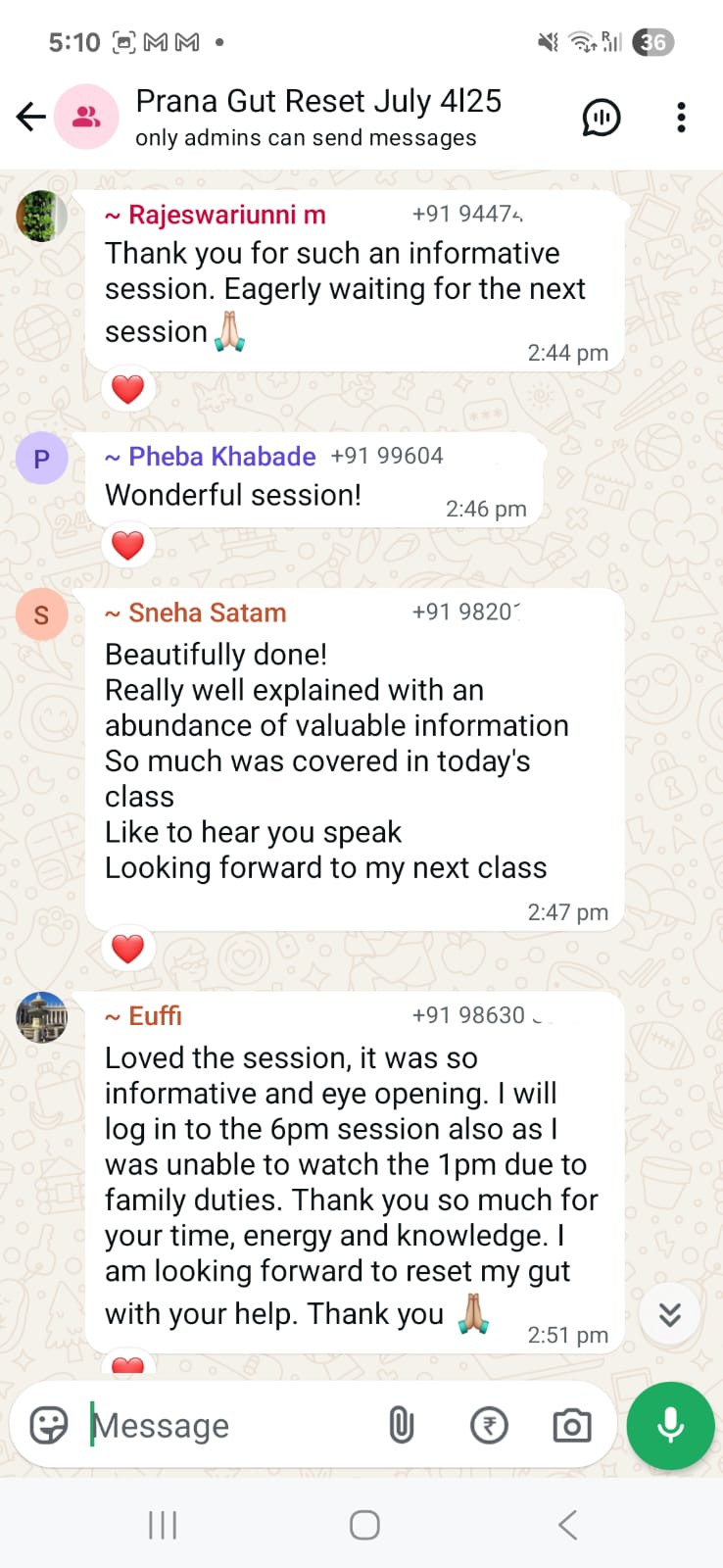Open the camera to take a photo

(572, 1425)
